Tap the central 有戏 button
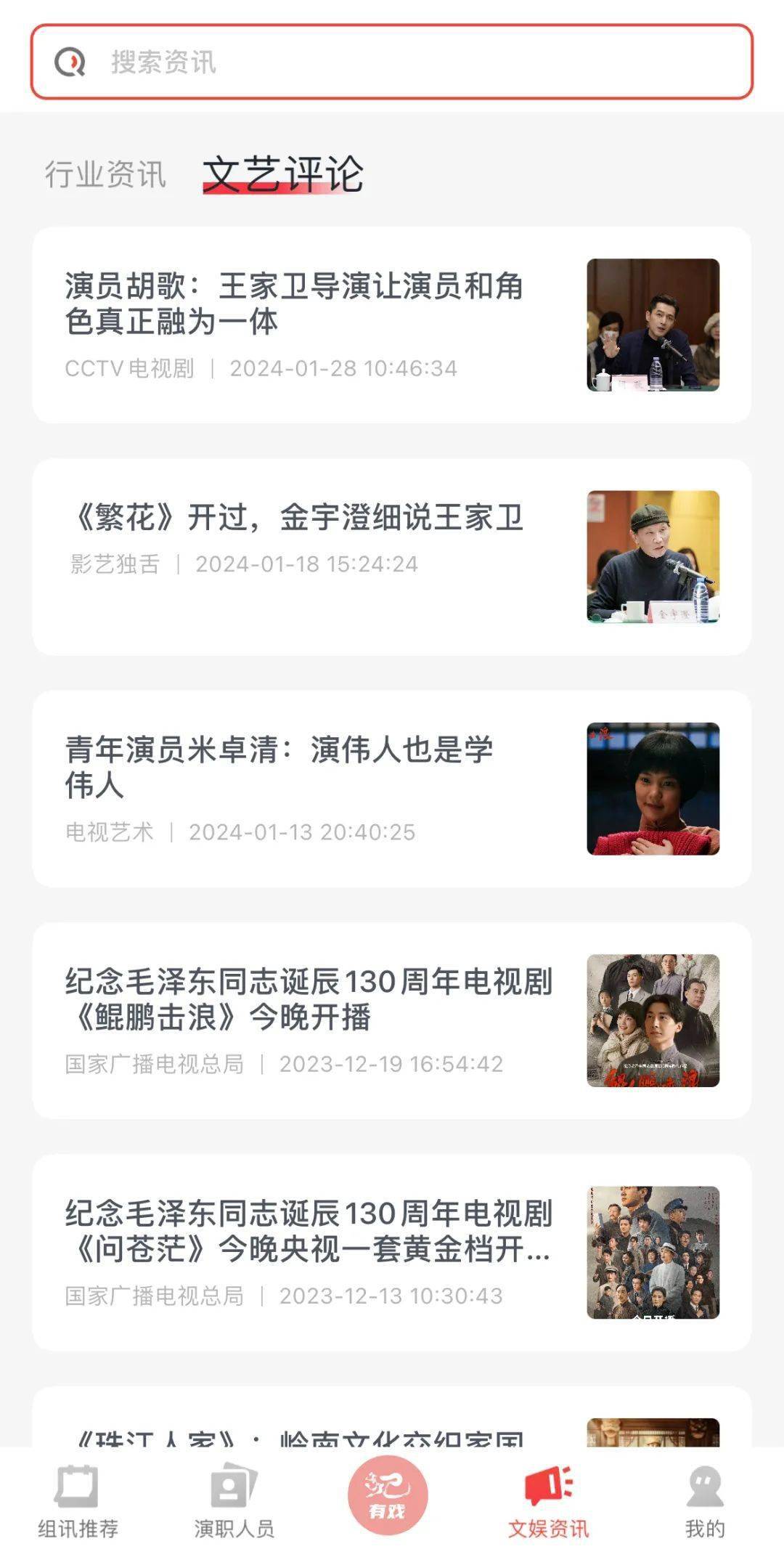The width and height of the screenshot is (784, 1565). [388, 1496]
